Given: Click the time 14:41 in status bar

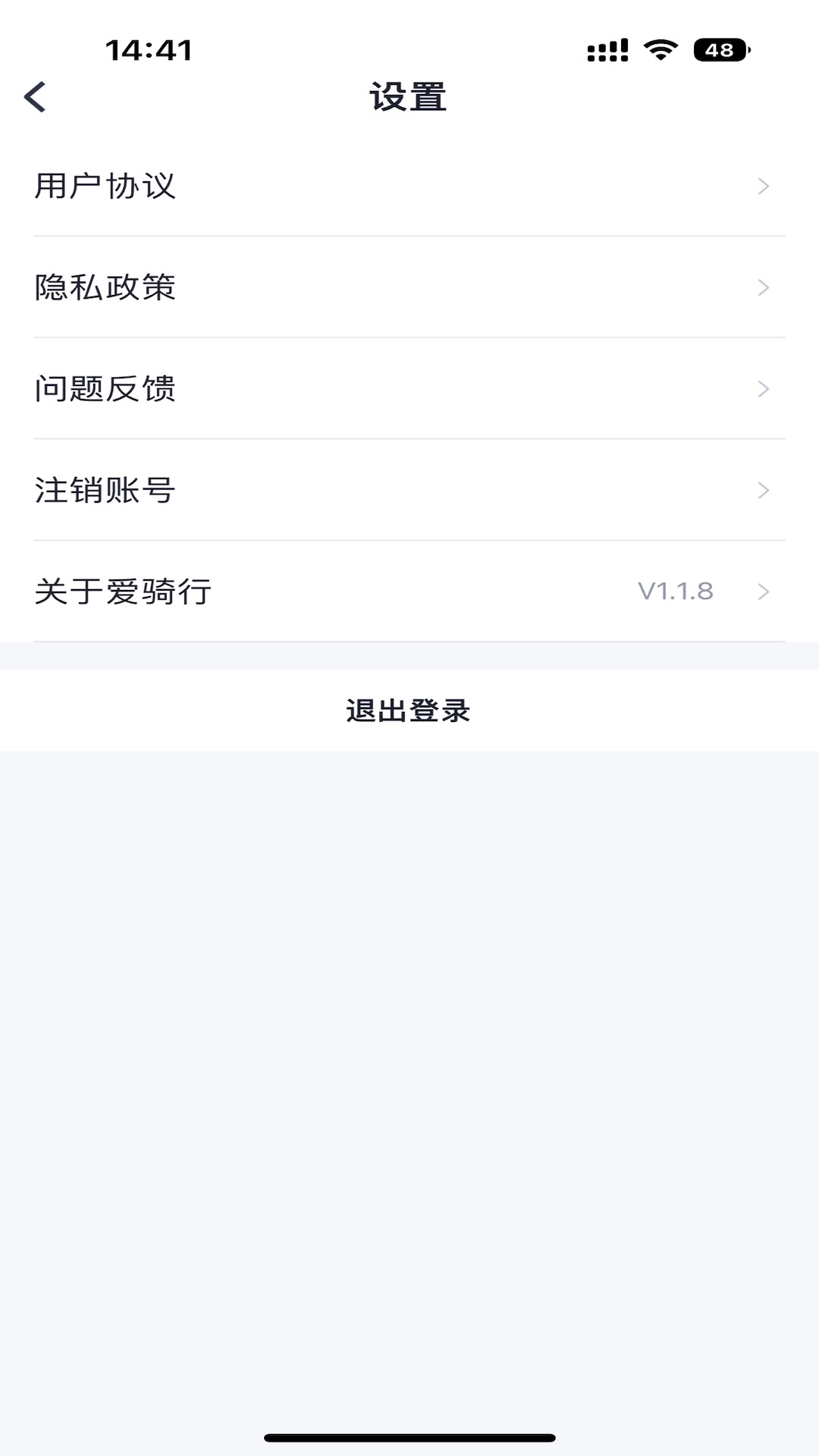Looking at the screenshot, I should tap(146, 50).
